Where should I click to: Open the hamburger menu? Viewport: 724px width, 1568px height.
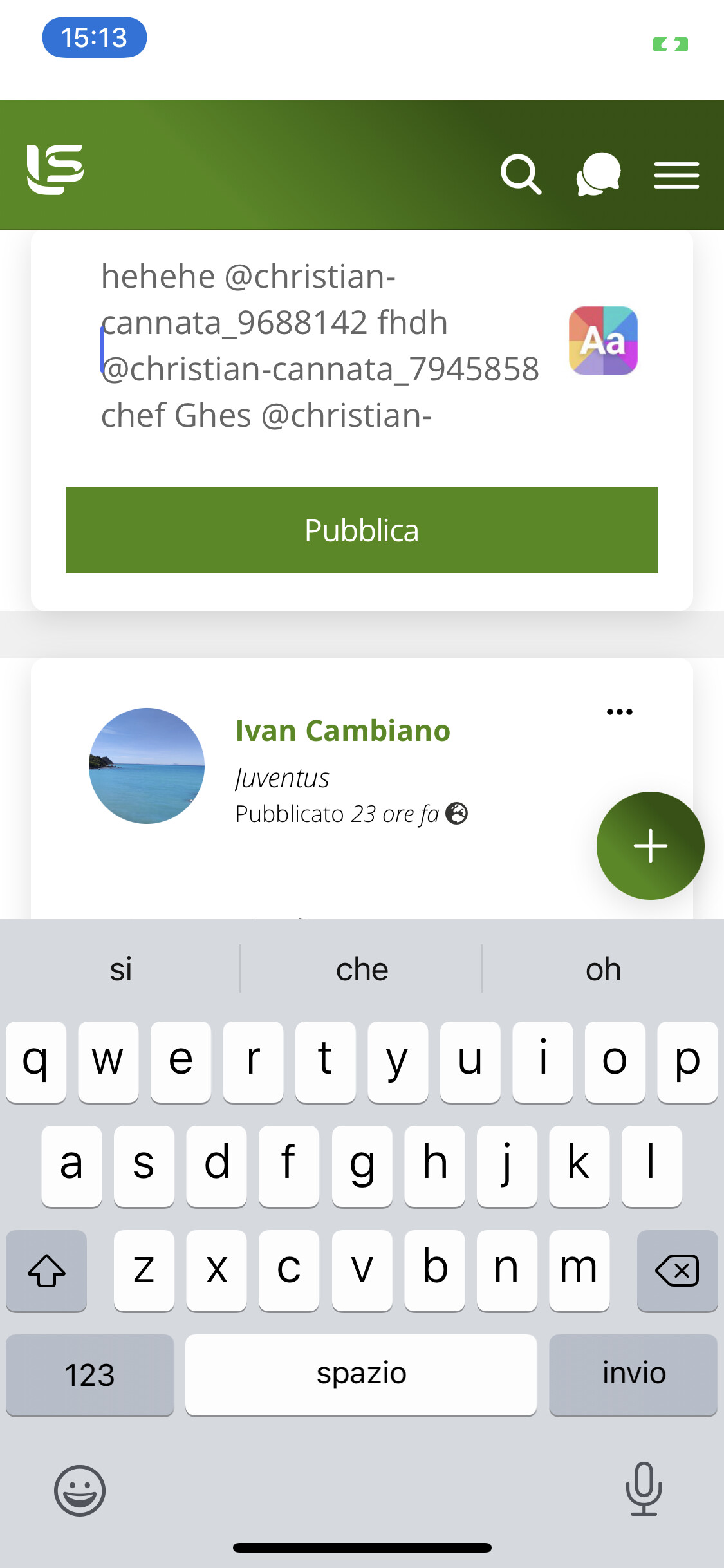coord(676,175)
